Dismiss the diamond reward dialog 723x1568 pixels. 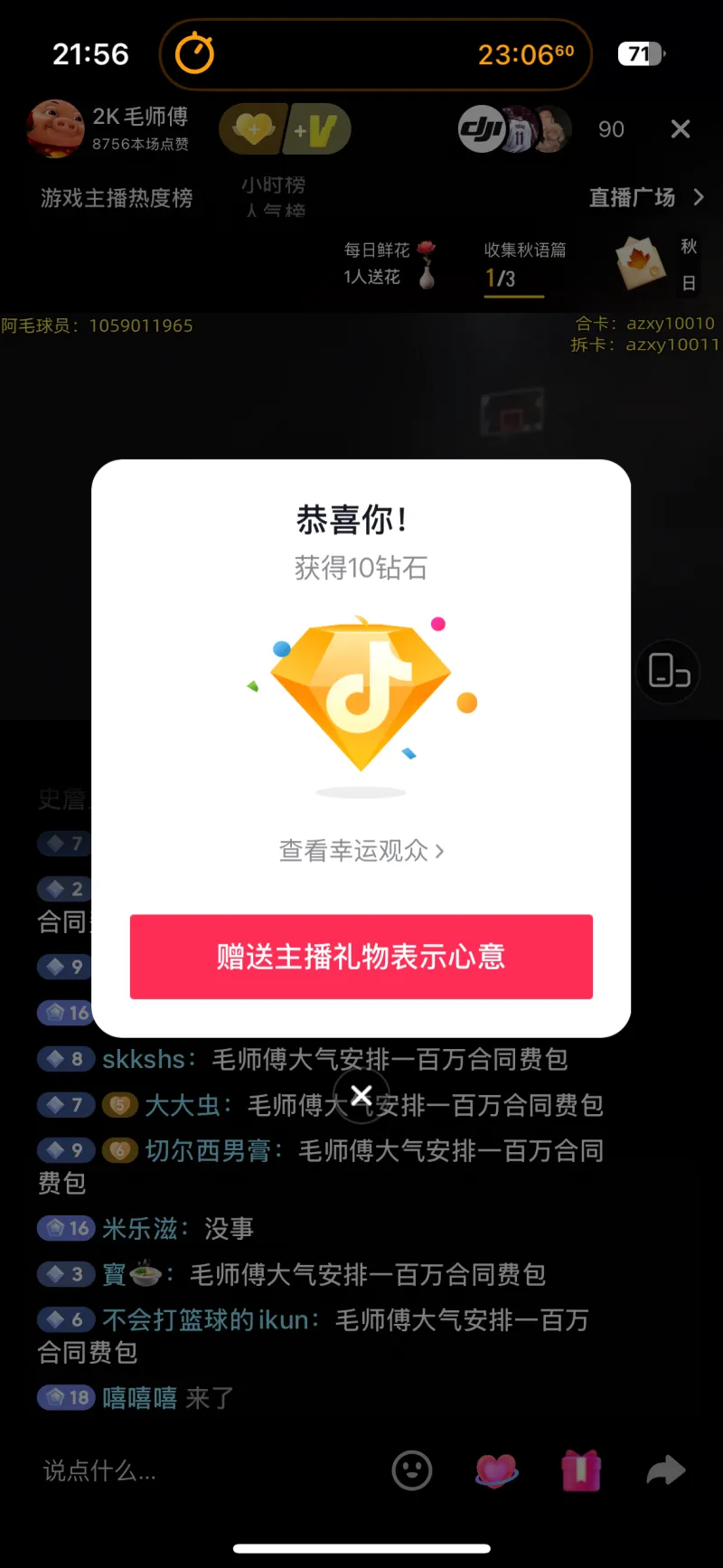tap(361, 1096)
